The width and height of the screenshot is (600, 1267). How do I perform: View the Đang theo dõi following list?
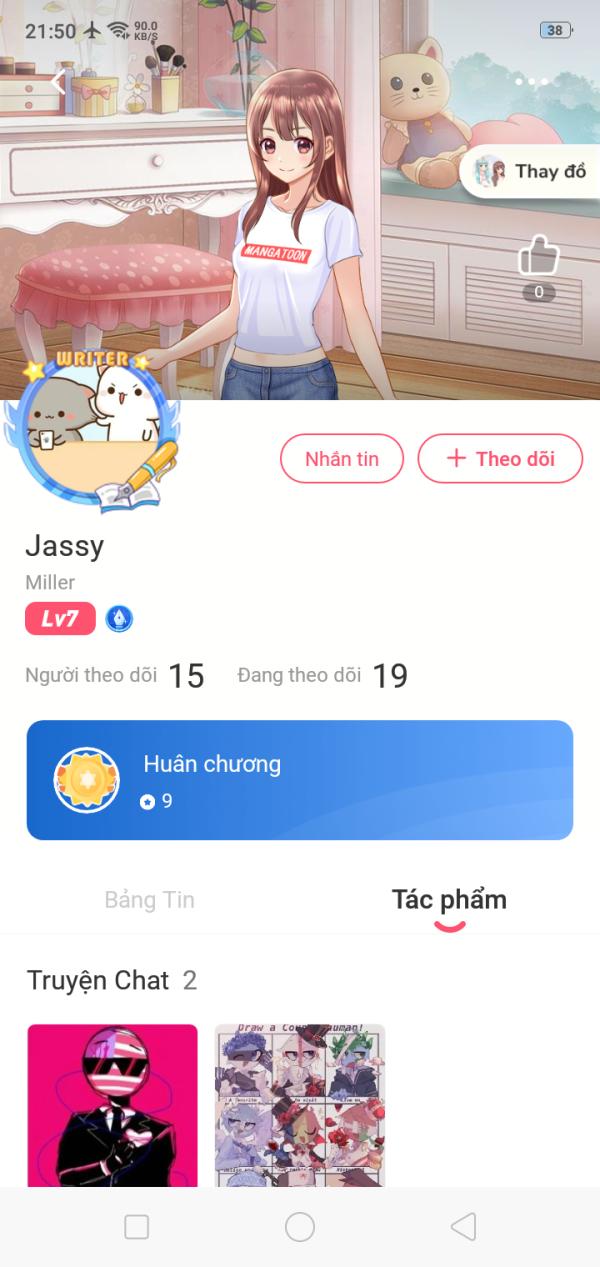pos(322,676)
